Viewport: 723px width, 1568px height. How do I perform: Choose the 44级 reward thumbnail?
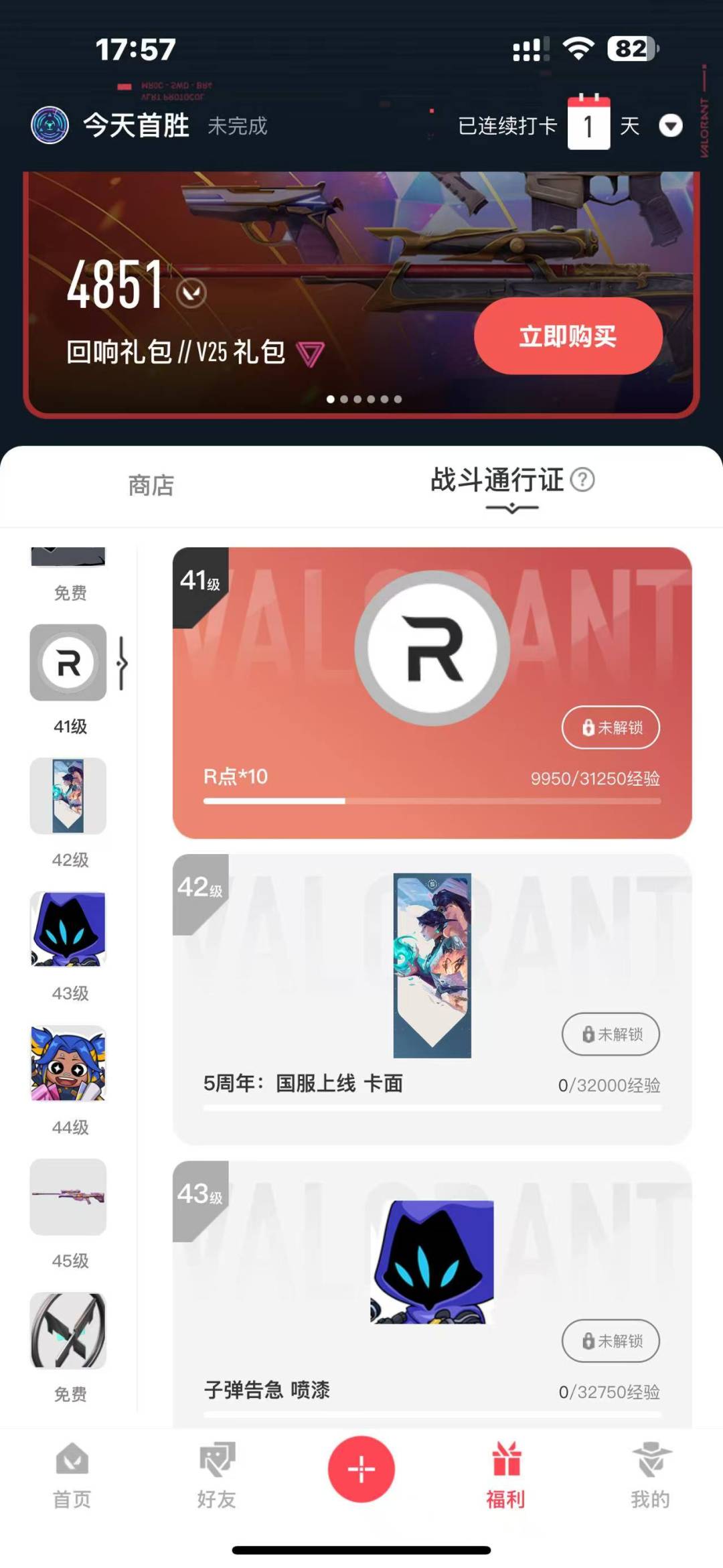[68, 1063]
